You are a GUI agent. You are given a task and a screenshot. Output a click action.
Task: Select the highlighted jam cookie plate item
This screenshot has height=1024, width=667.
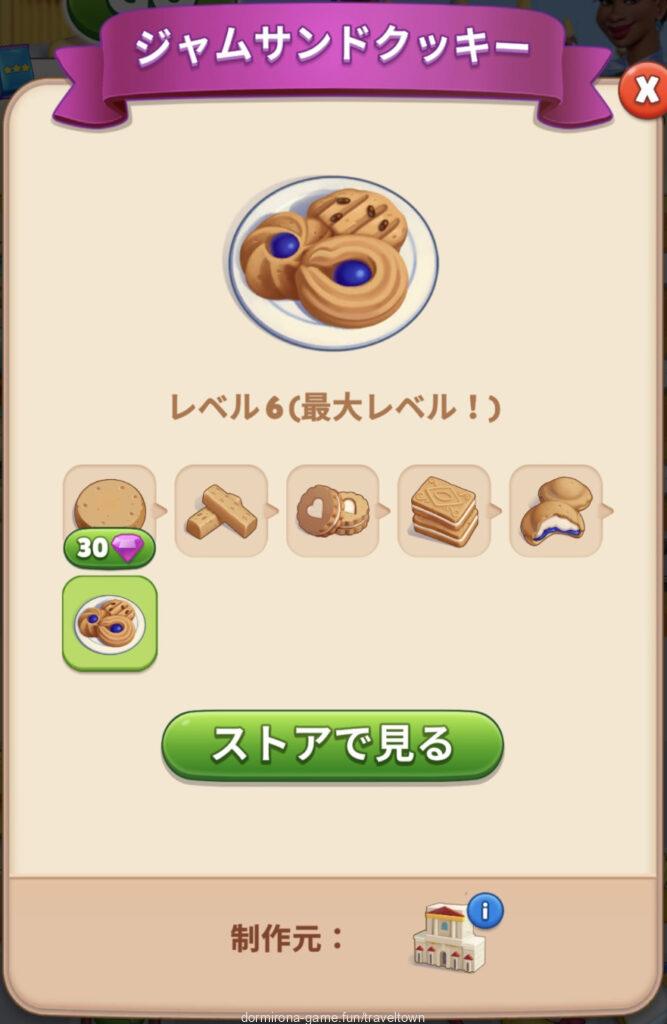pyautogui.click(x=110, y=623)
